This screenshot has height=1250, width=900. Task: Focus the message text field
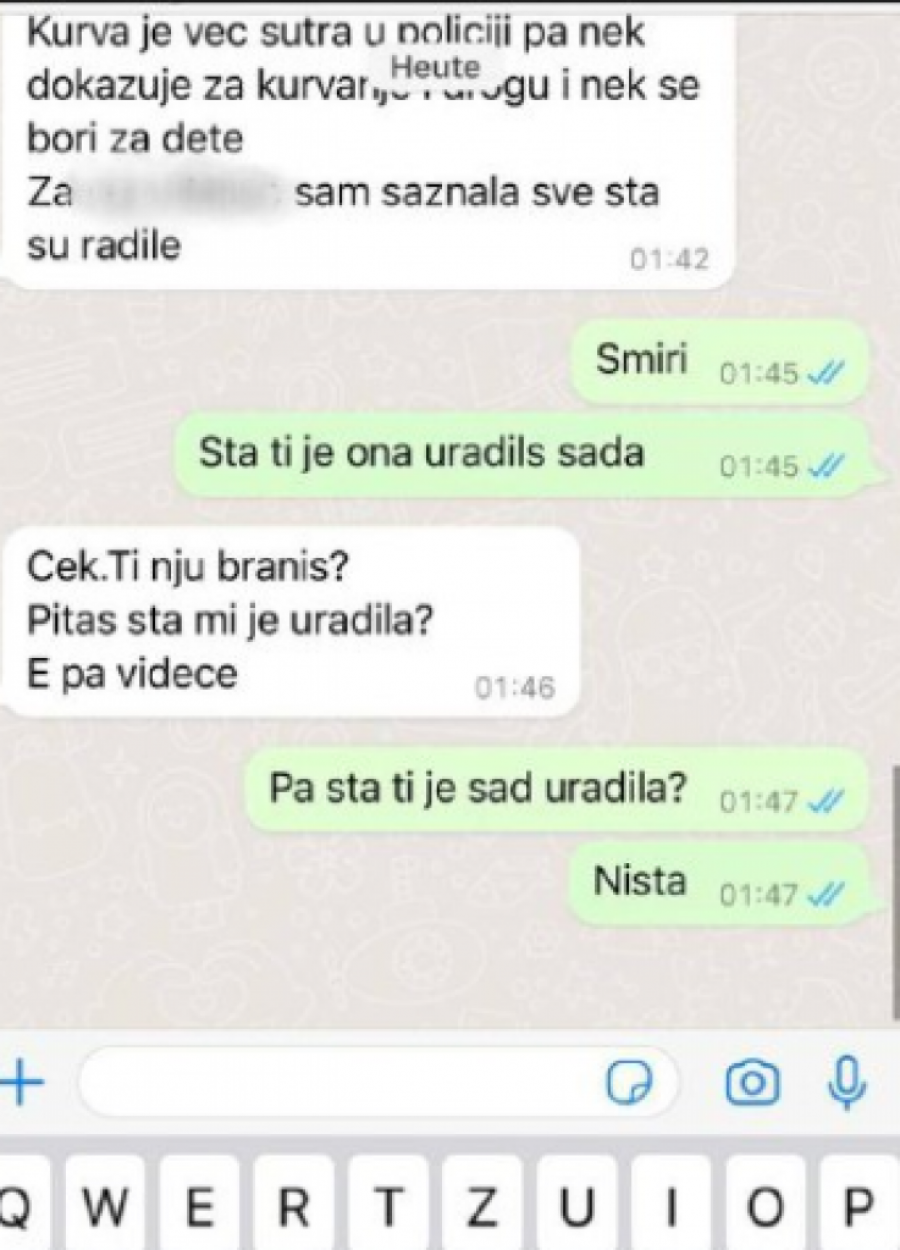[340, 1082]
